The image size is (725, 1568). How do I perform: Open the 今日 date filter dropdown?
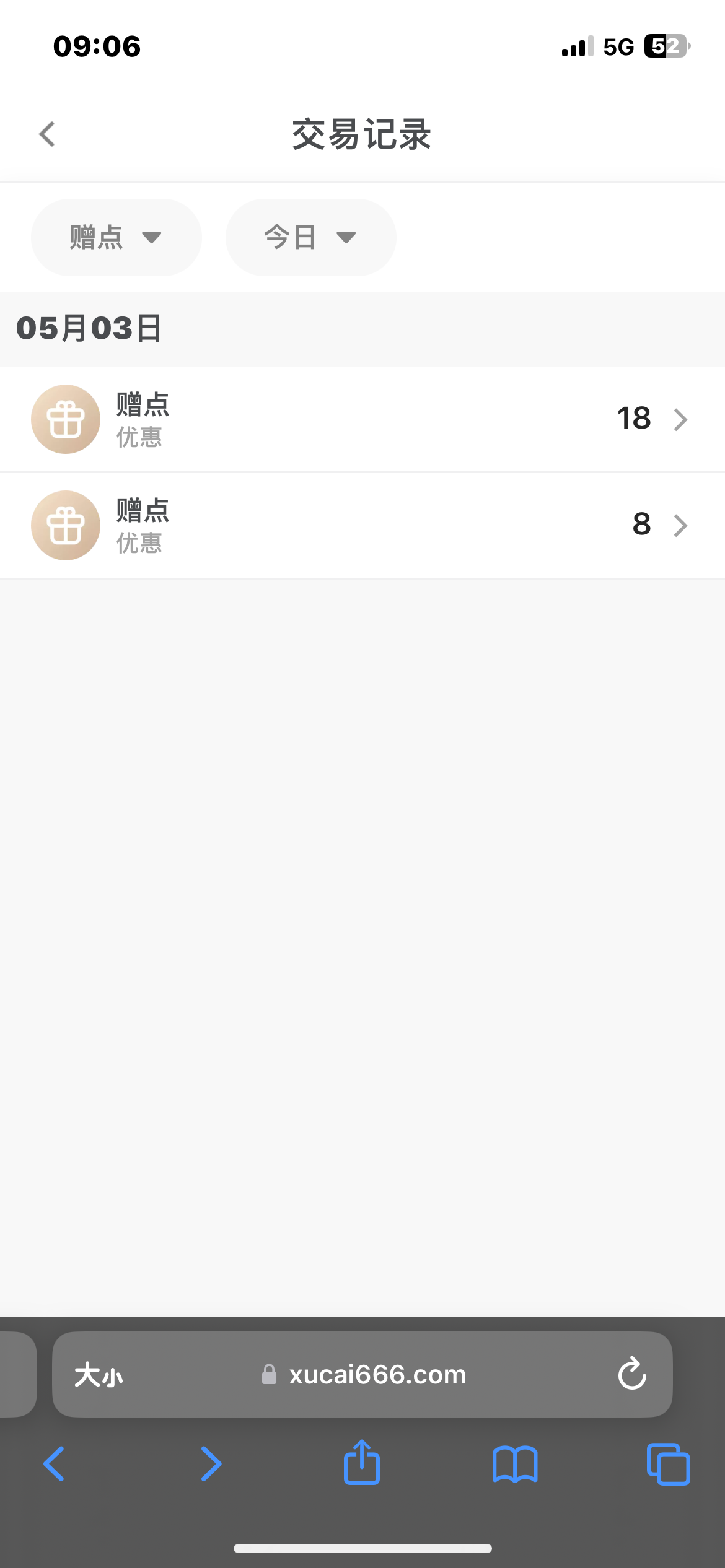[x=310, y=237]
